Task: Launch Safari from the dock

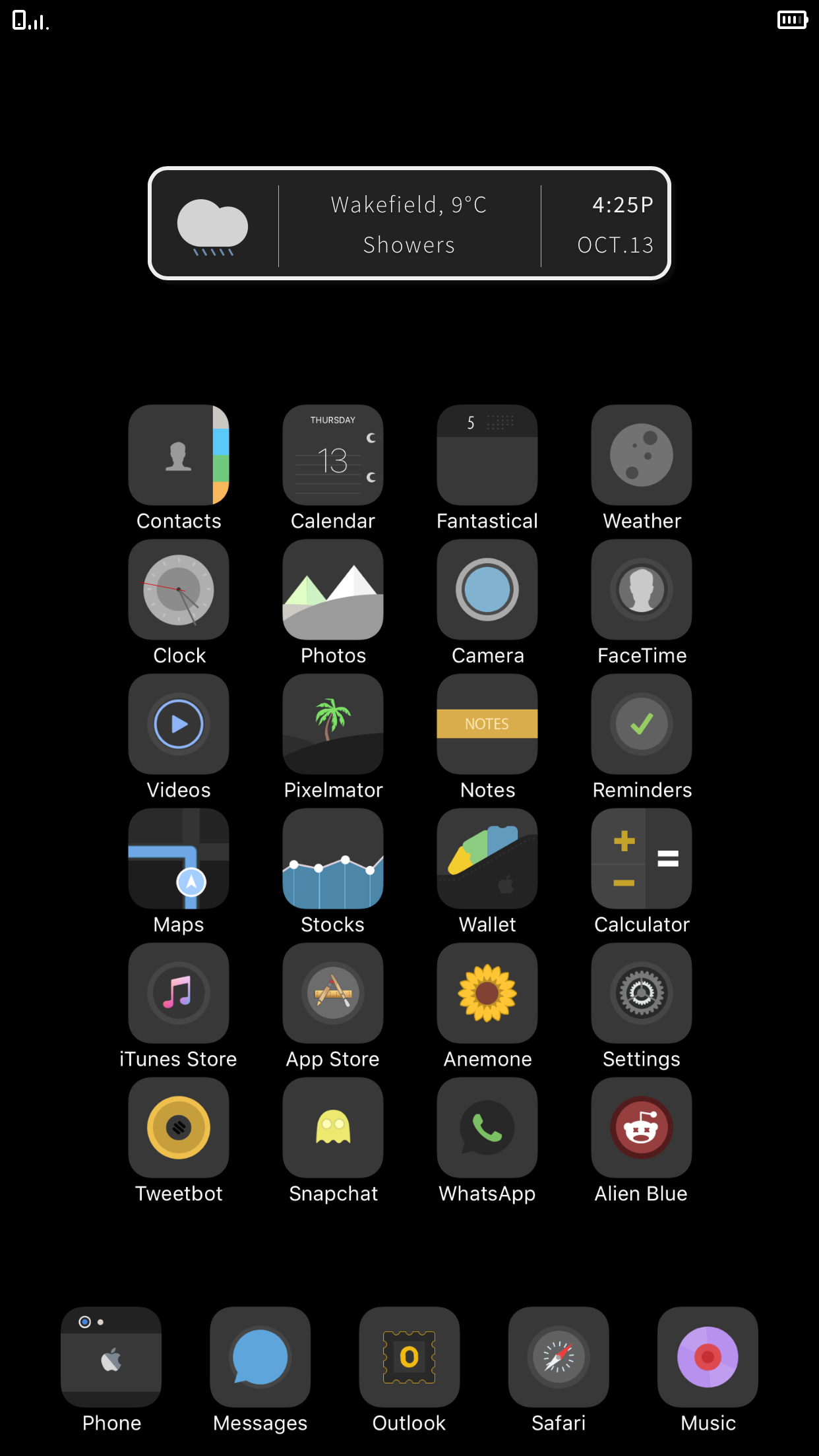Action: pyautogui.click(x=559, y=1358)
